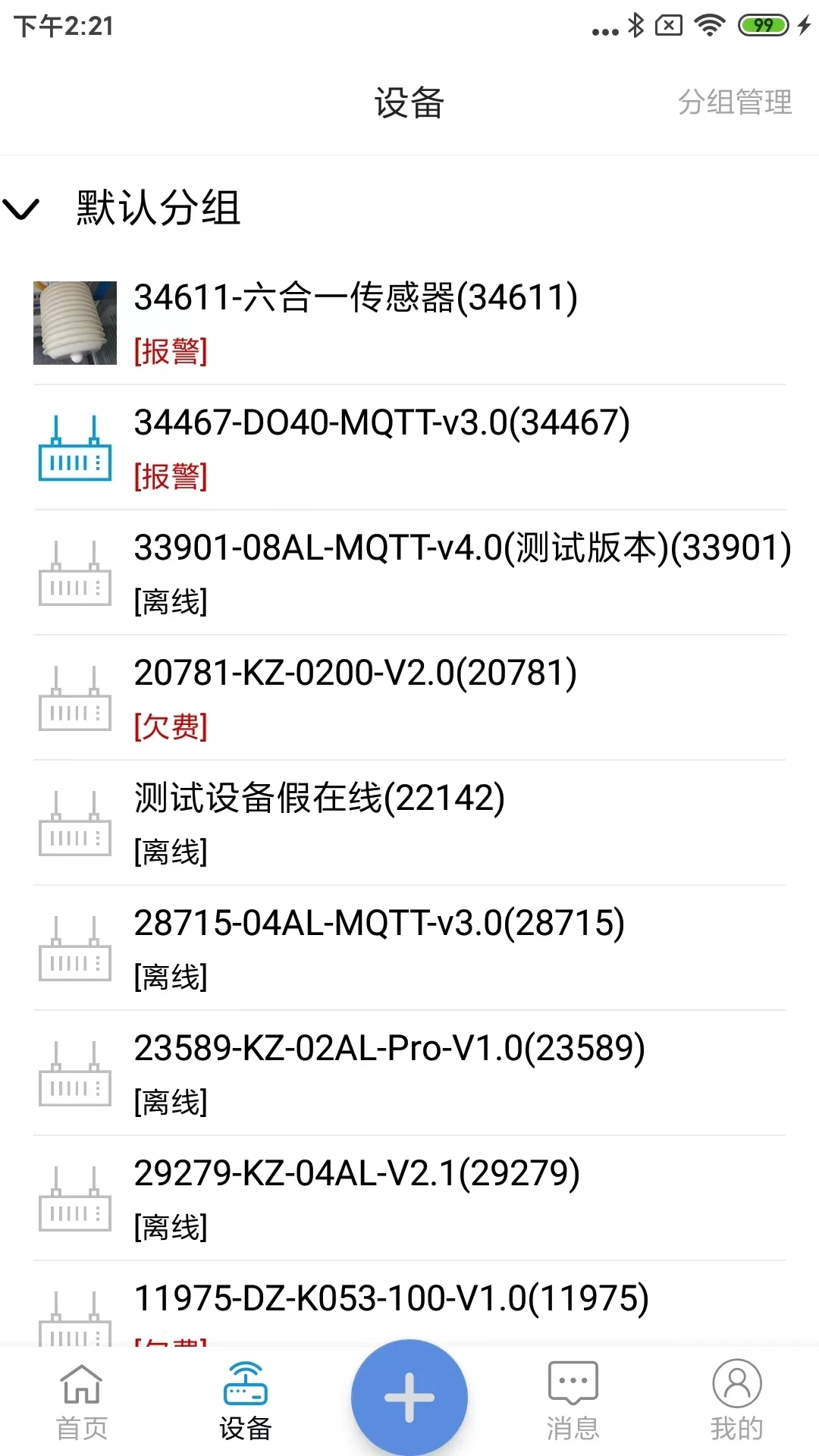819x1456 pixels.
Task: Click the gray device icon of 33901-08AL-MQTT
Action: click(x=75, y=579)
